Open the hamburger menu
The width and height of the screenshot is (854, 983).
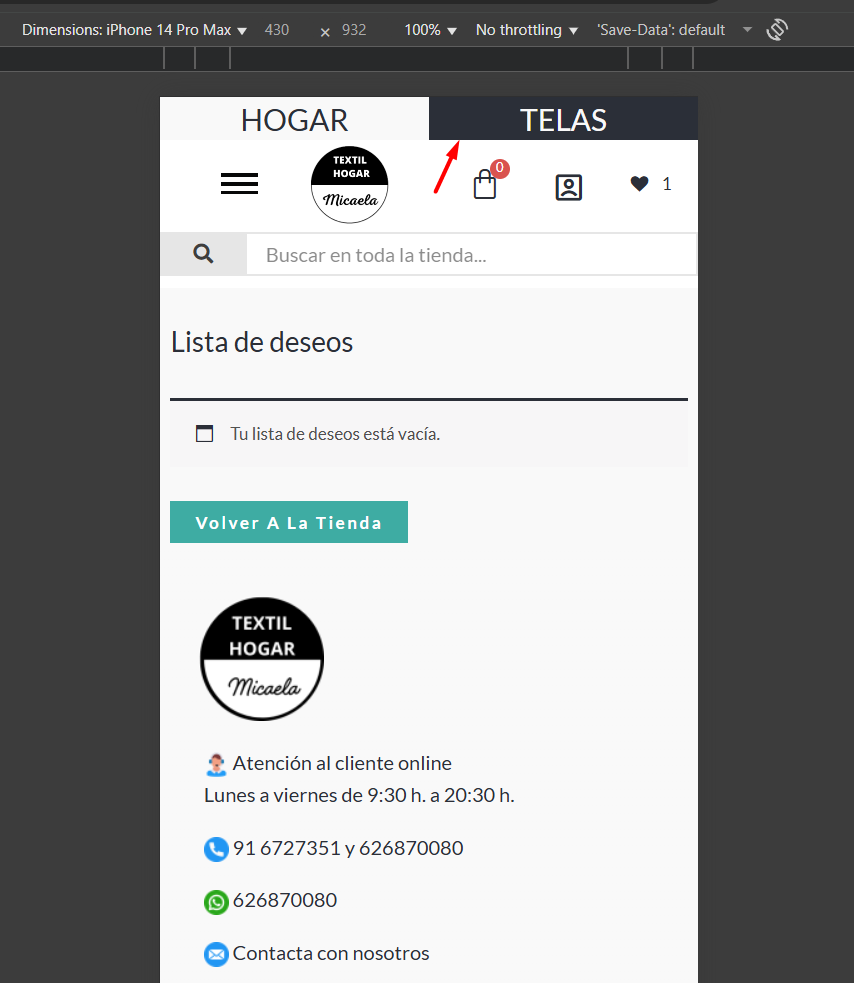pos(239,184)
